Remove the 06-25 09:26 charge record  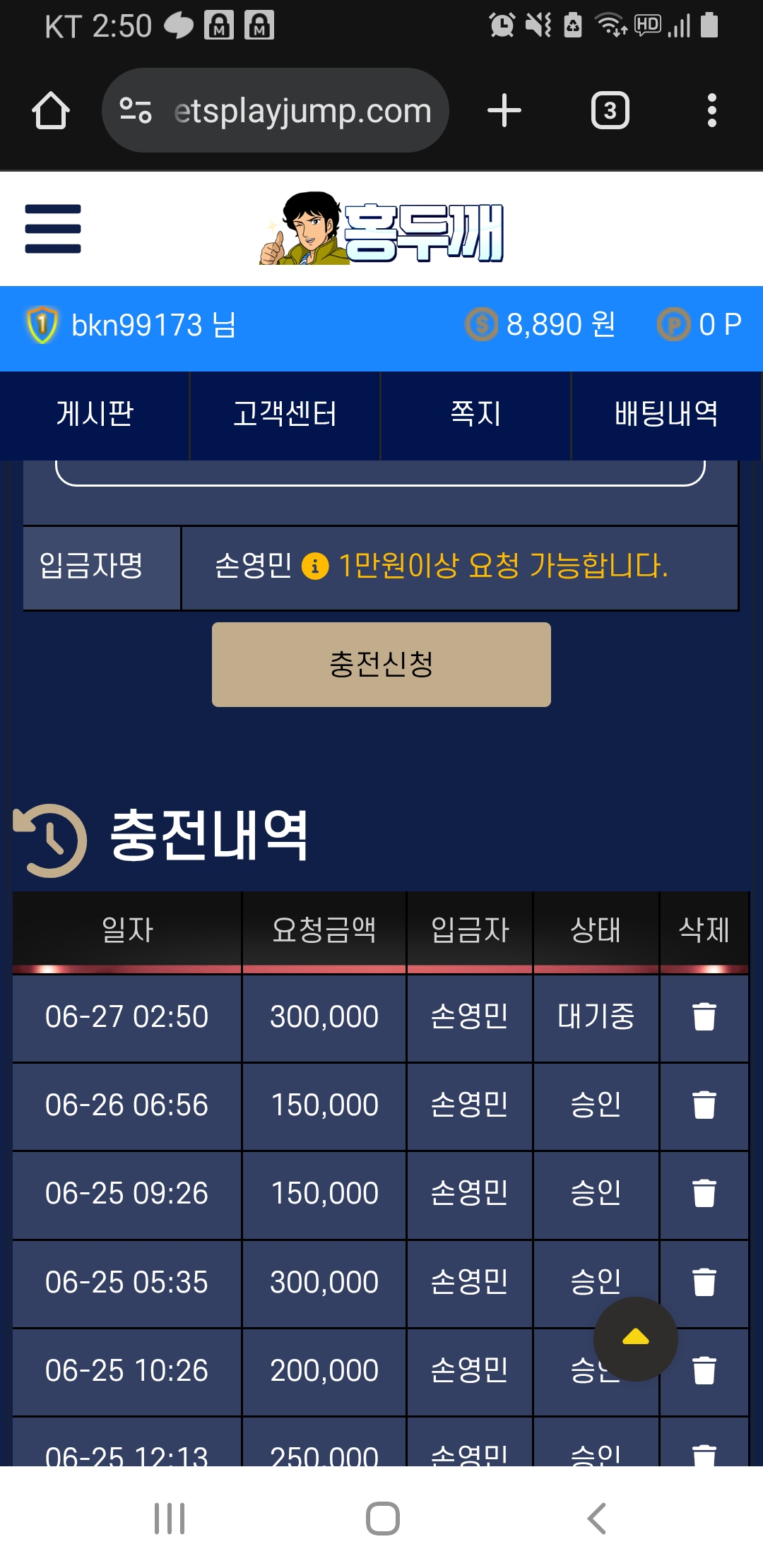click(704, 1194)
